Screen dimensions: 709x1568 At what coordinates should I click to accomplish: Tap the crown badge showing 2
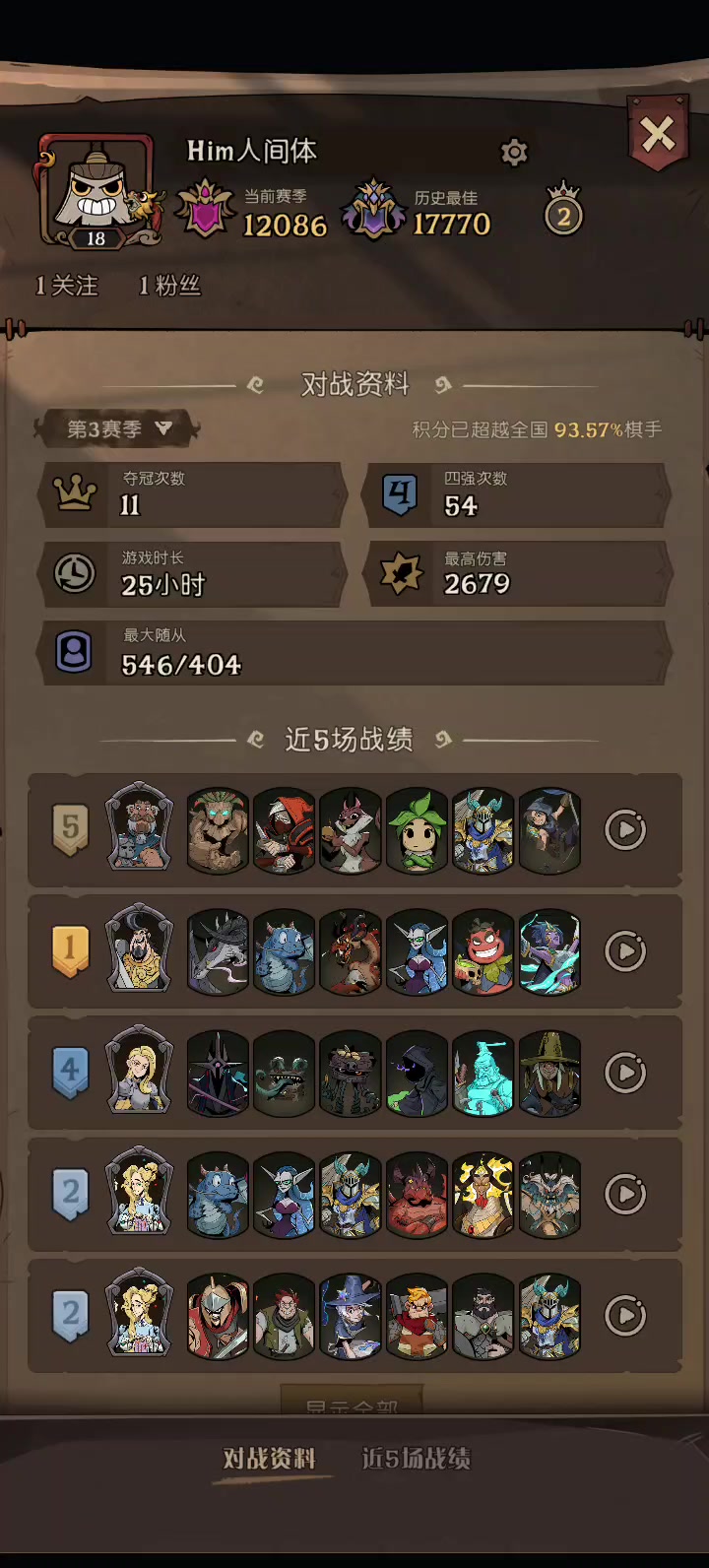(563, 210)
